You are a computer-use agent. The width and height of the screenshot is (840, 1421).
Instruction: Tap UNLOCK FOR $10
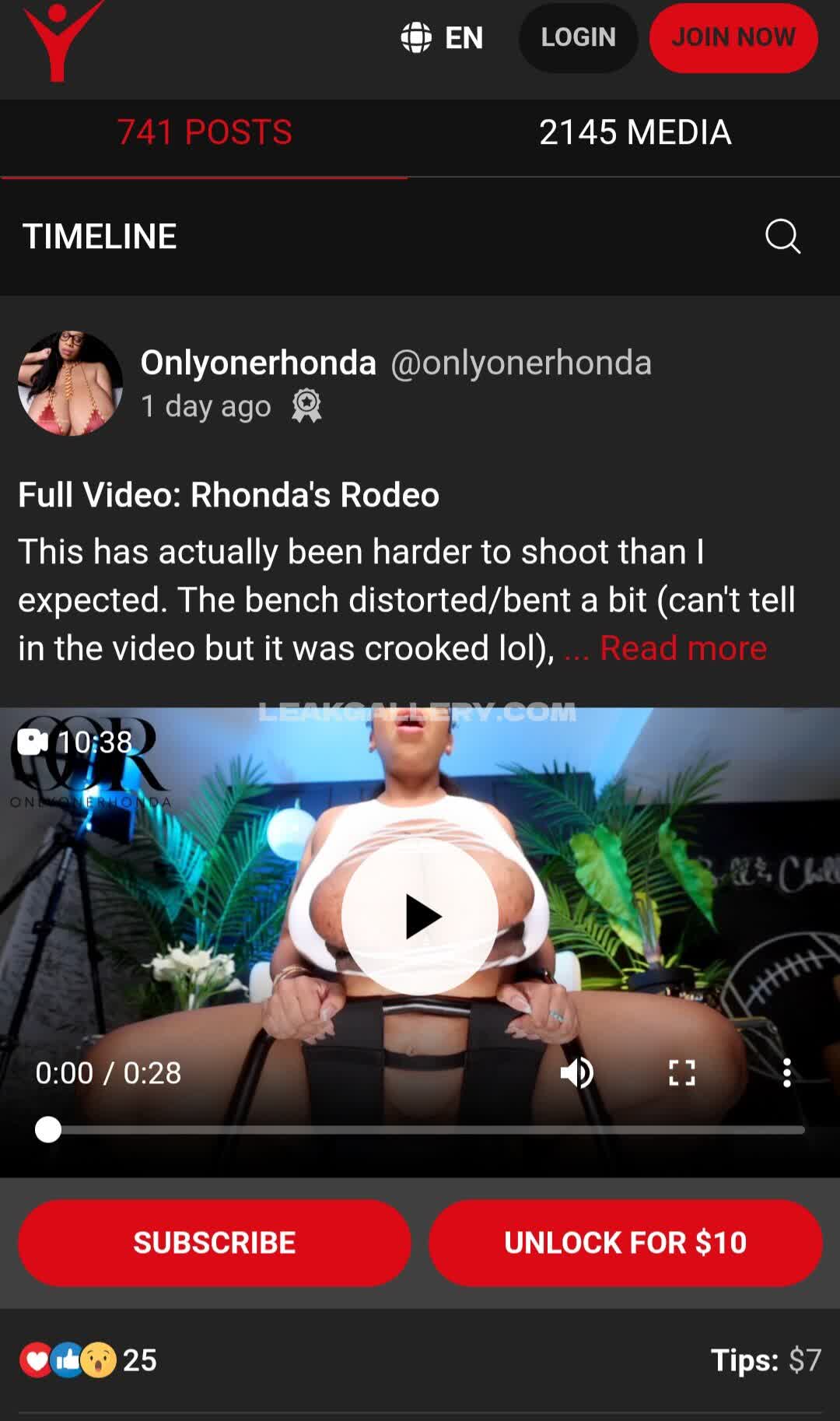click(x=625, y=1243)
